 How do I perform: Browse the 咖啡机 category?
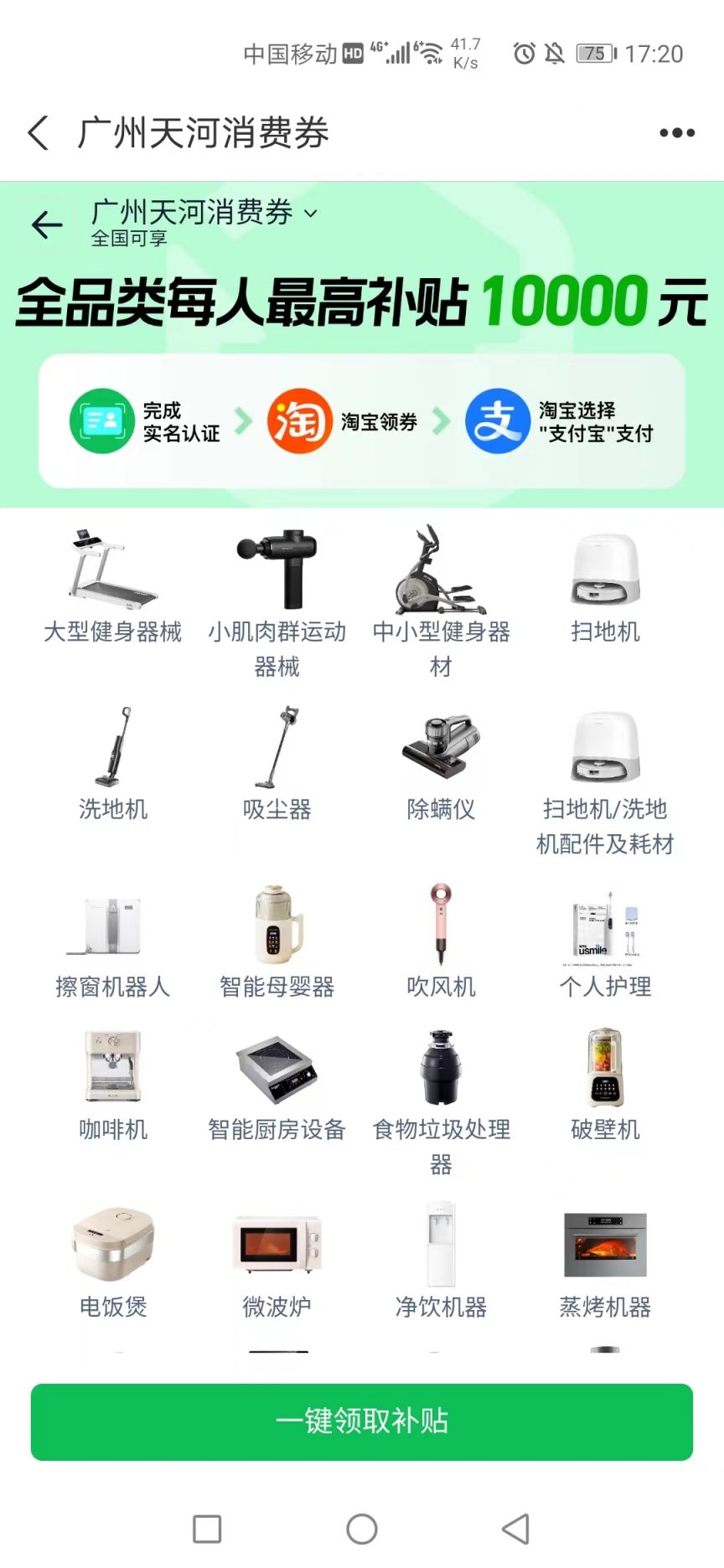pyautogui.click(x=113, y=1085)
